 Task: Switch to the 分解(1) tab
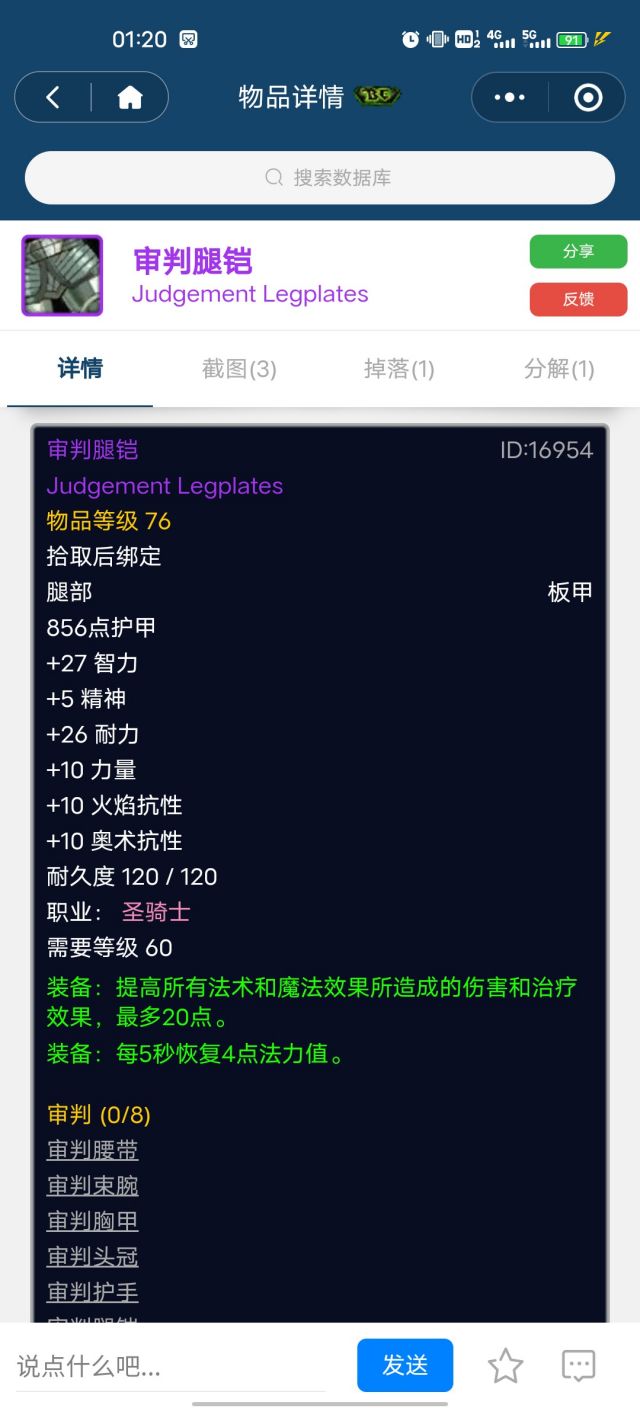[559, 369]
